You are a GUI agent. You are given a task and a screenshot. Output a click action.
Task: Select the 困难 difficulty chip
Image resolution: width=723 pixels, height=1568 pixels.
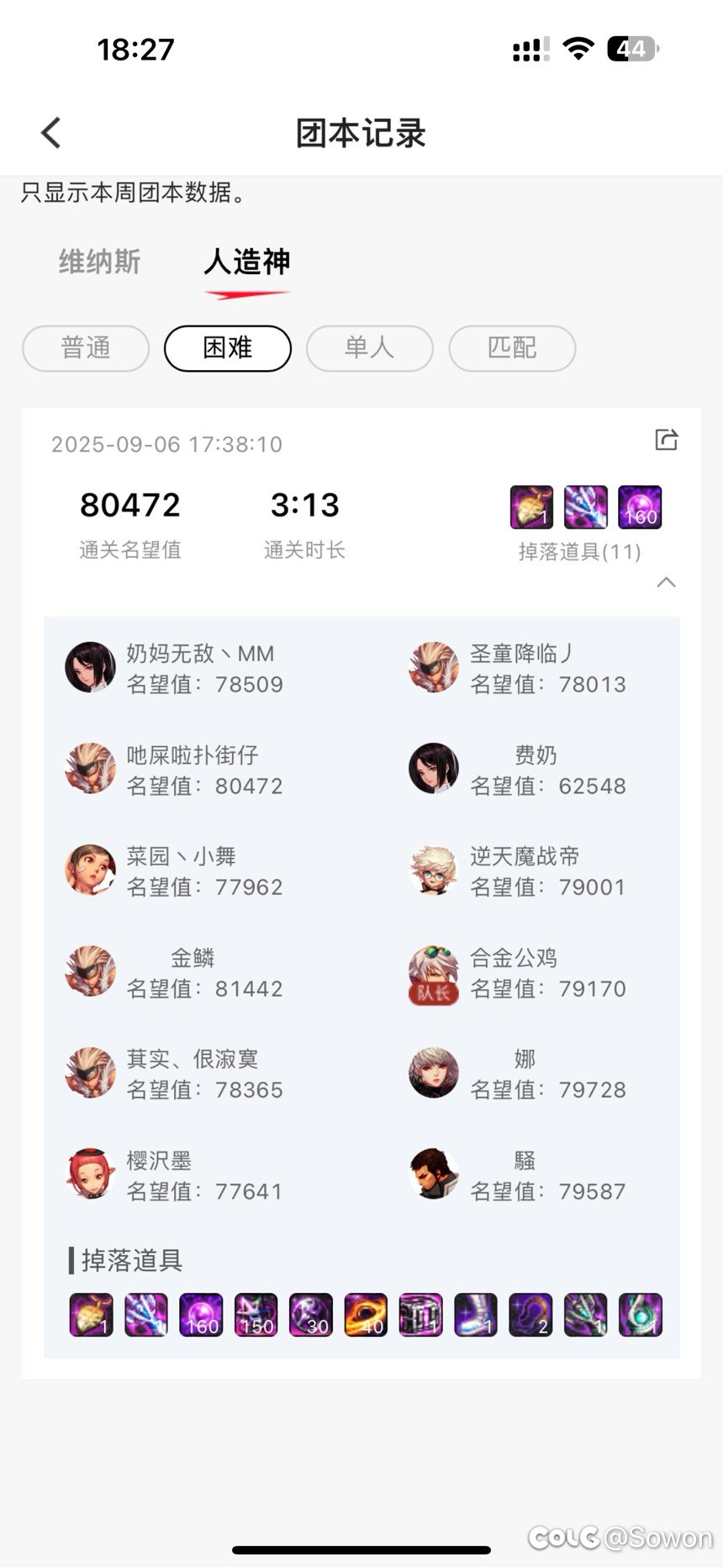[228, 348]
